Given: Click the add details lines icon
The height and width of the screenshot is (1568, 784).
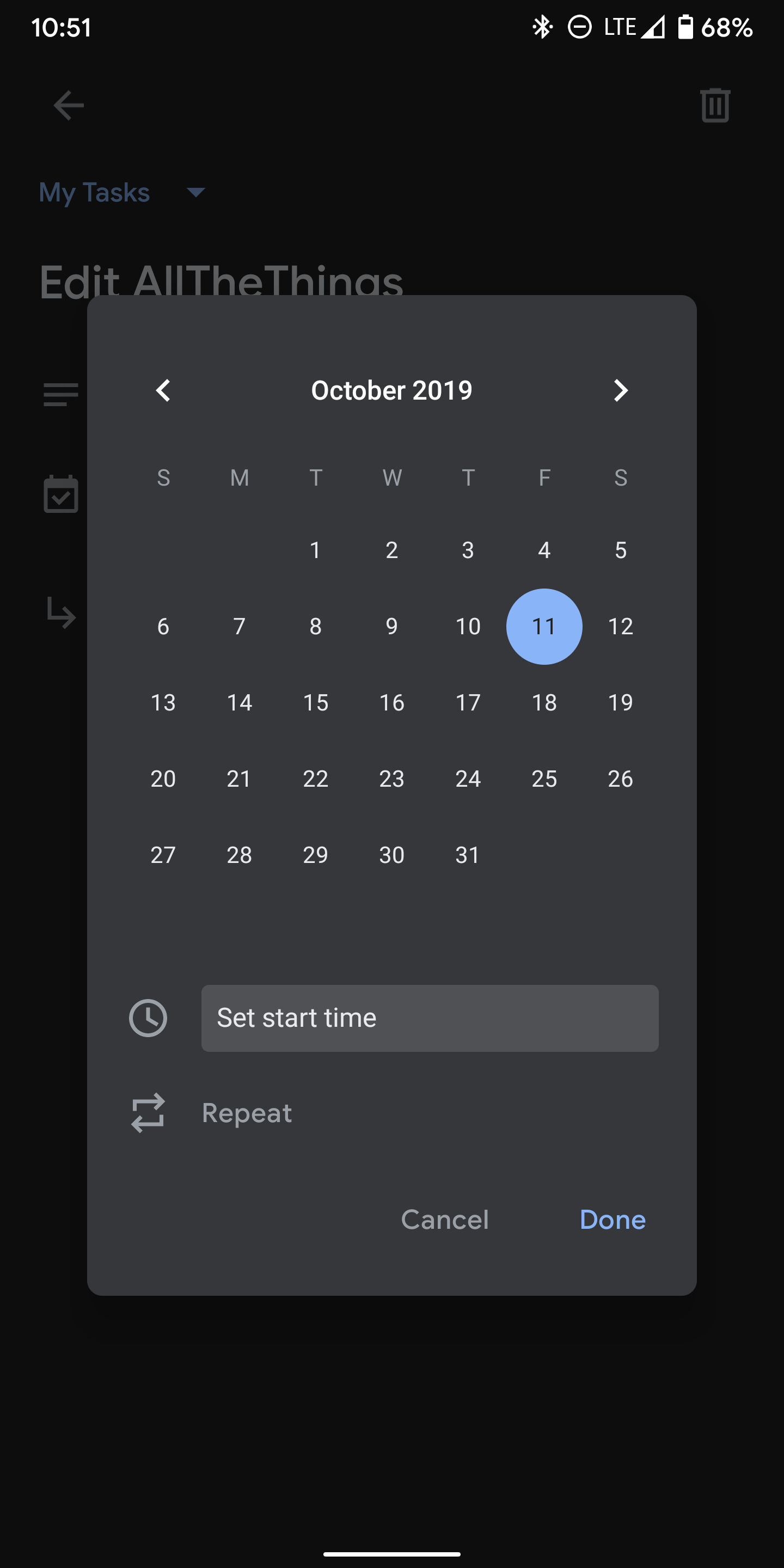Looking at the screenshot, I should [61, 395].
